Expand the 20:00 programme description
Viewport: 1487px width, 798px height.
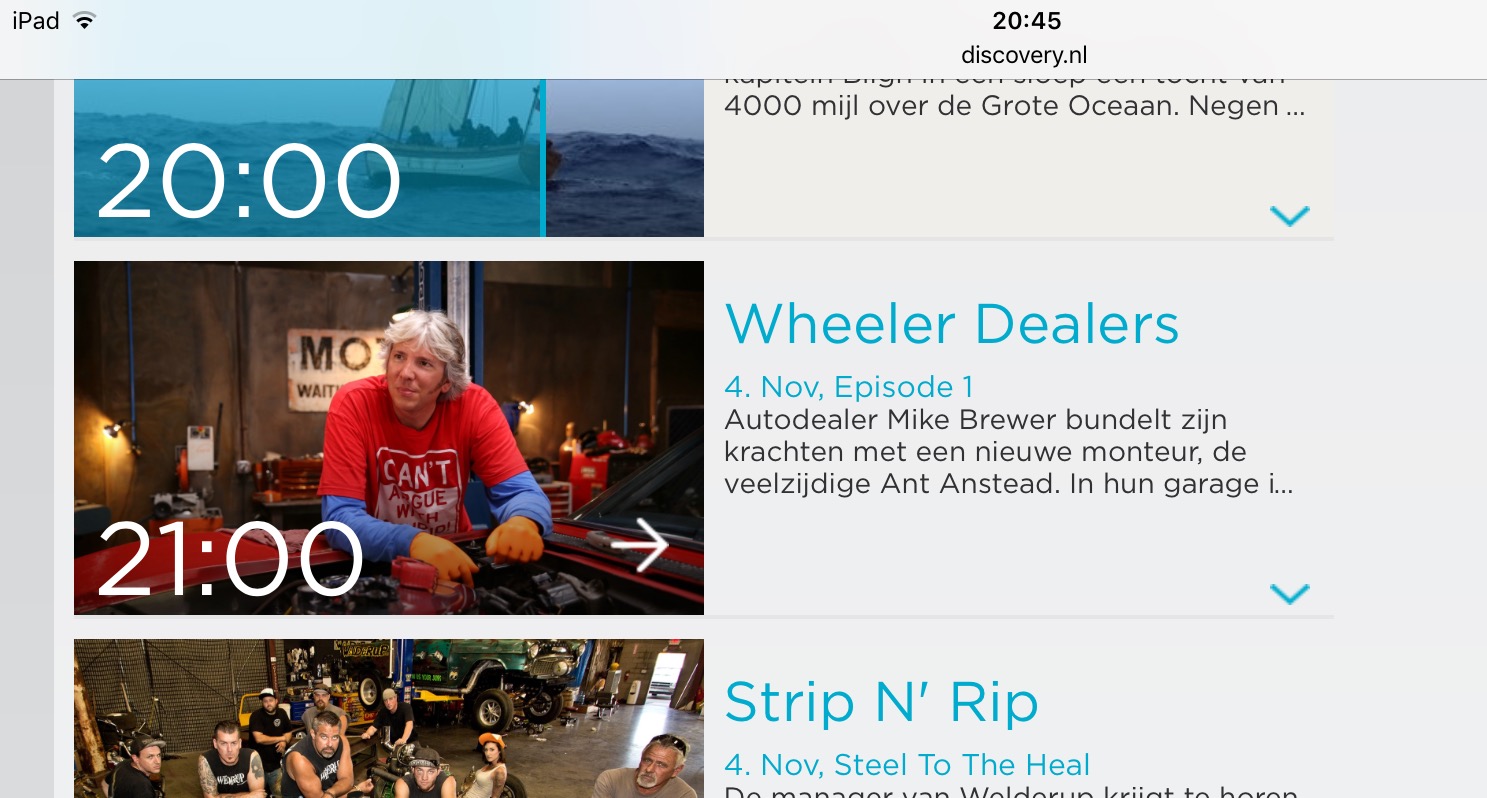click(x=1289, y=215)
